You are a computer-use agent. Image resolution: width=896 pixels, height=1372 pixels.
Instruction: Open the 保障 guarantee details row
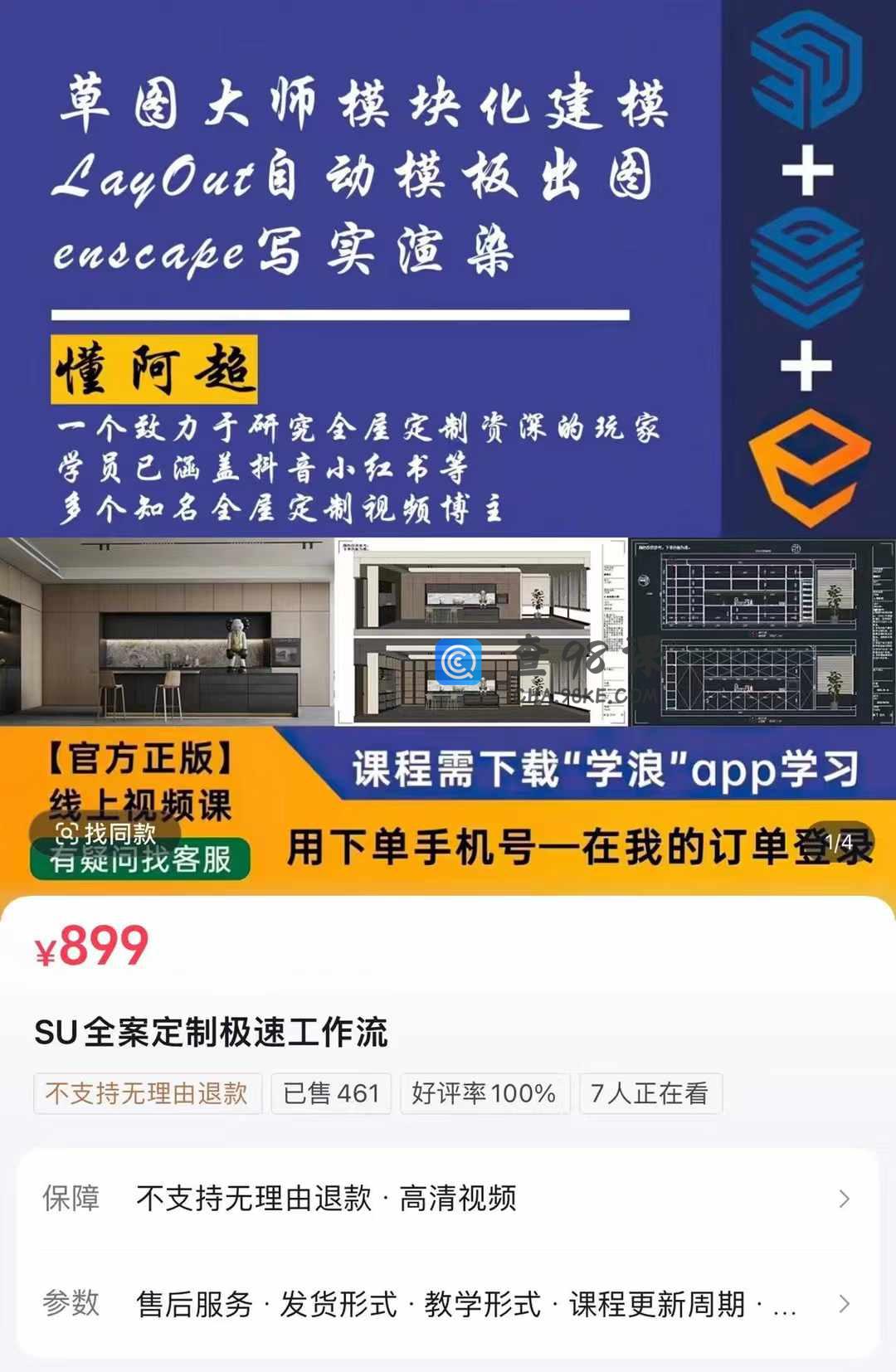pos(448,1199)
